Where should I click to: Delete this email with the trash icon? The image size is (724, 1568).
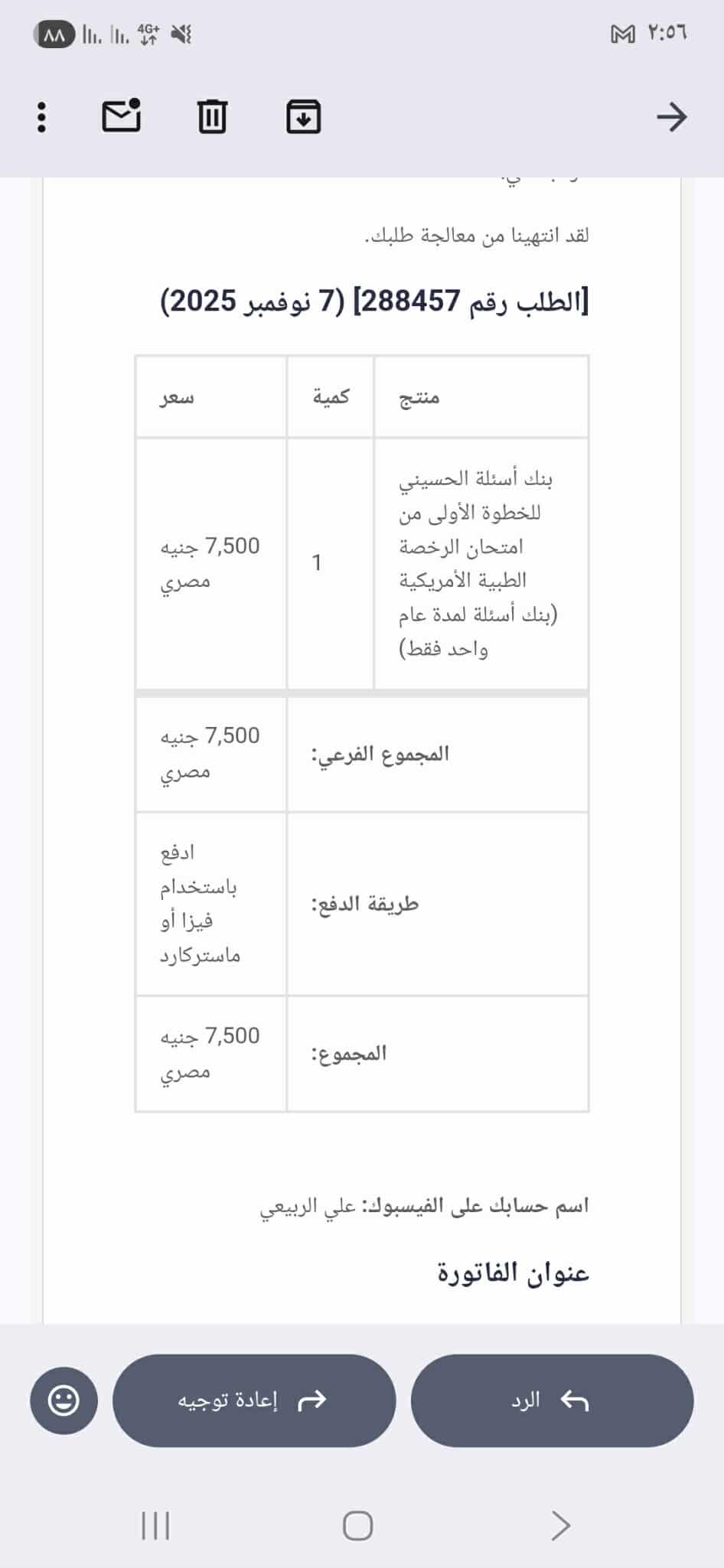click(x=212, y=116)
